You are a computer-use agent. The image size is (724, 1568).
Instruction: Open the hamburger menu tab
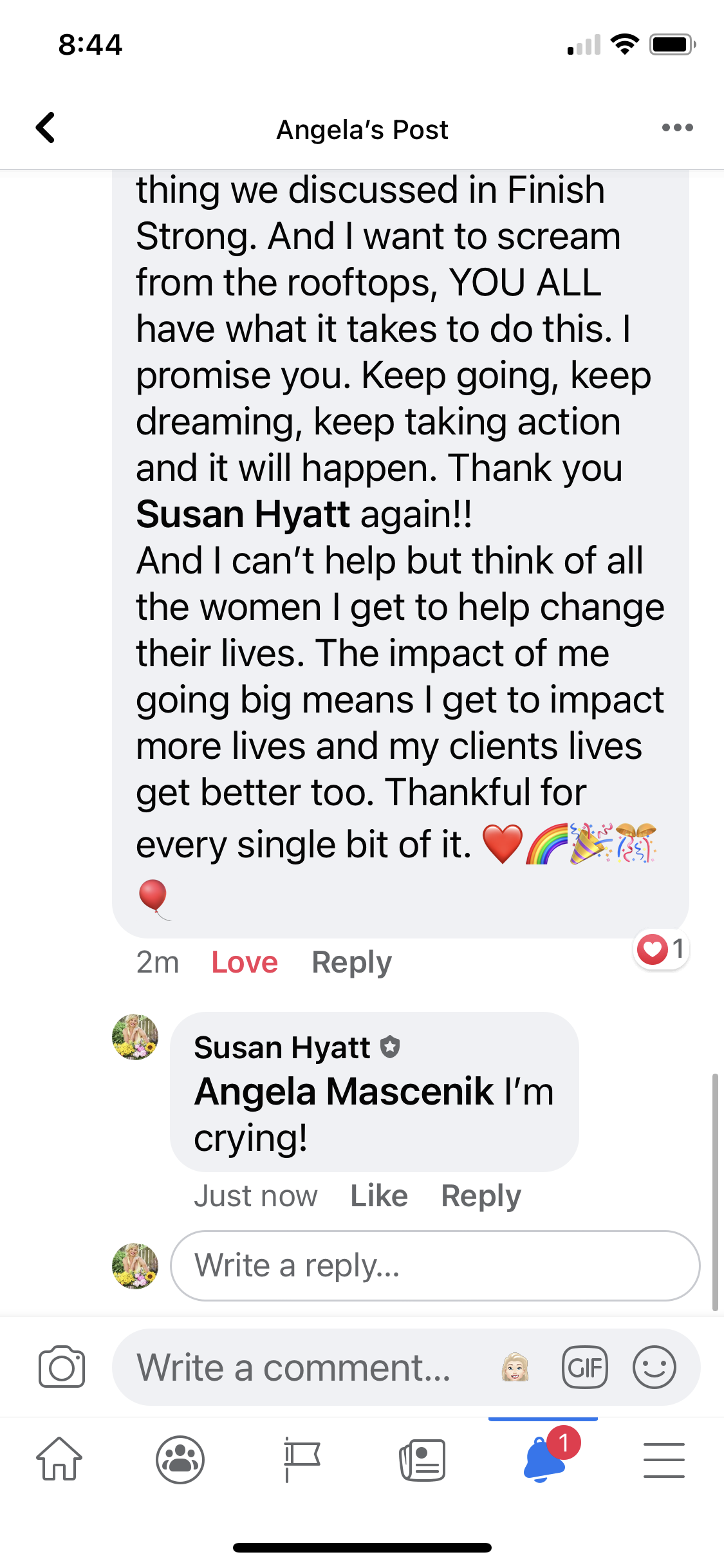pos(664,1459)
